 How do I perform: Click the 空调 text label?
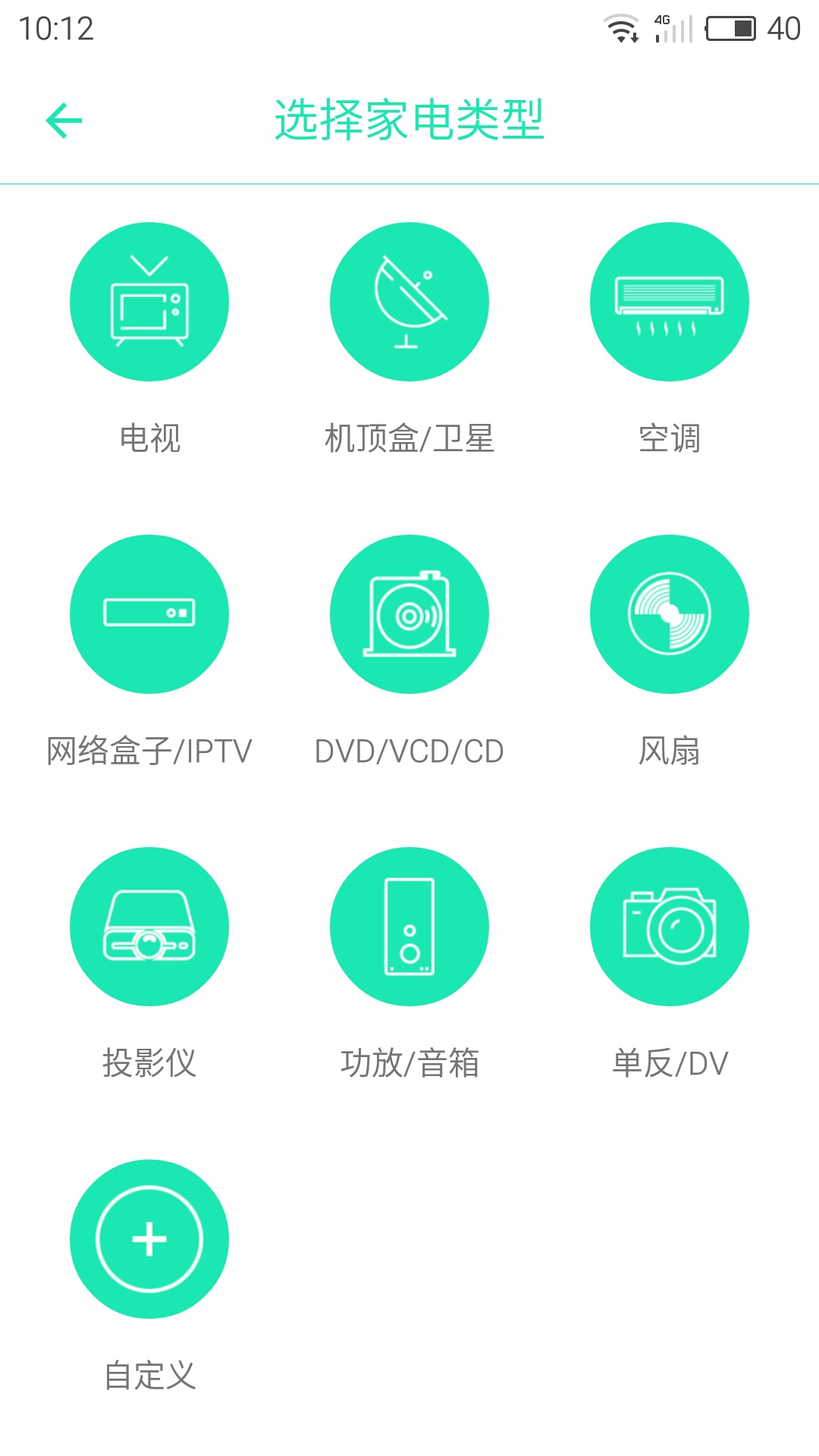pyautogui.click(x=670, y=436)
